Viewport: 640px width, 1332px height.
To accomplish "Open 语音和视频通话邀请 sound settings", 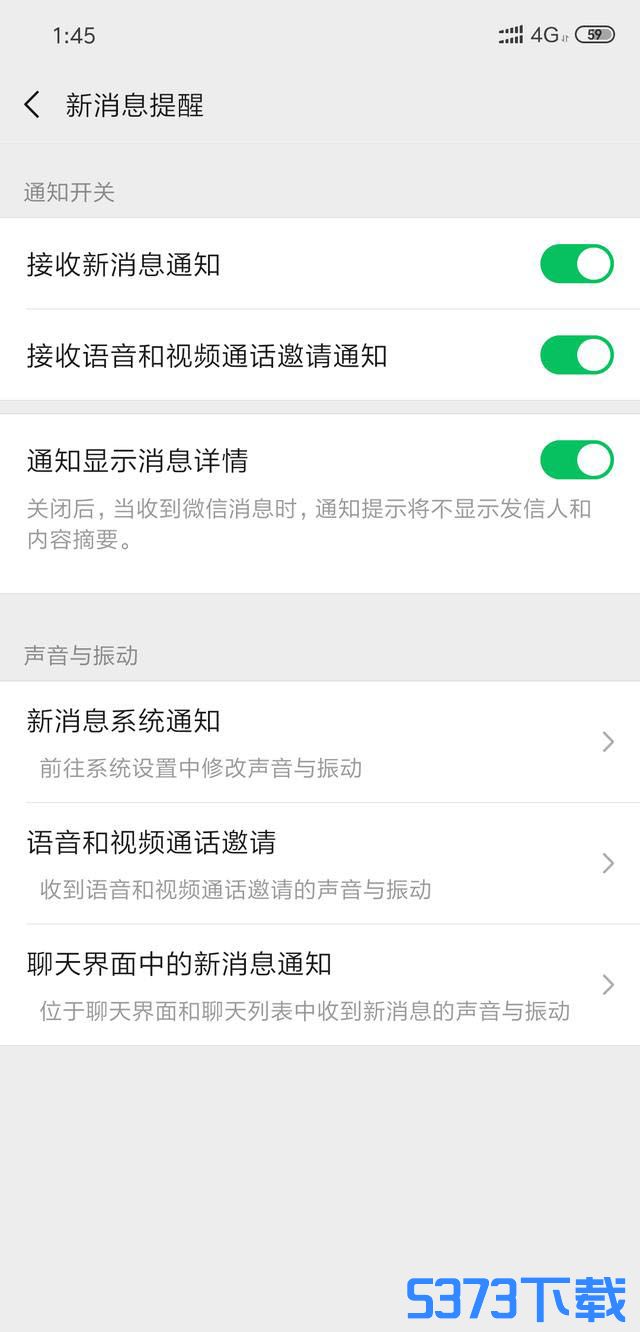I will click(320, 864).
